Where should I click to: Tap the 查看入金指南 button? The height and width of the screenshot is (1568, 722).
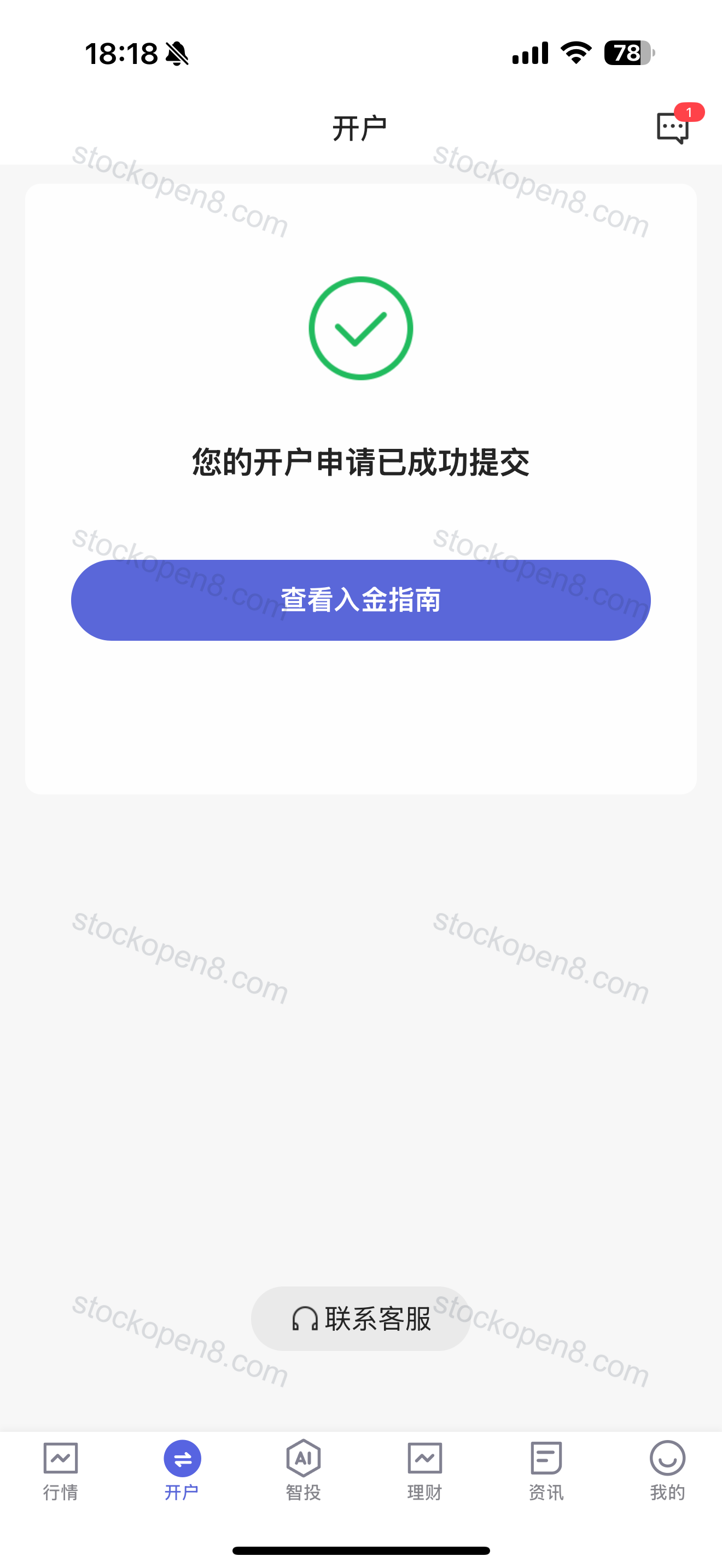(361, 600)
